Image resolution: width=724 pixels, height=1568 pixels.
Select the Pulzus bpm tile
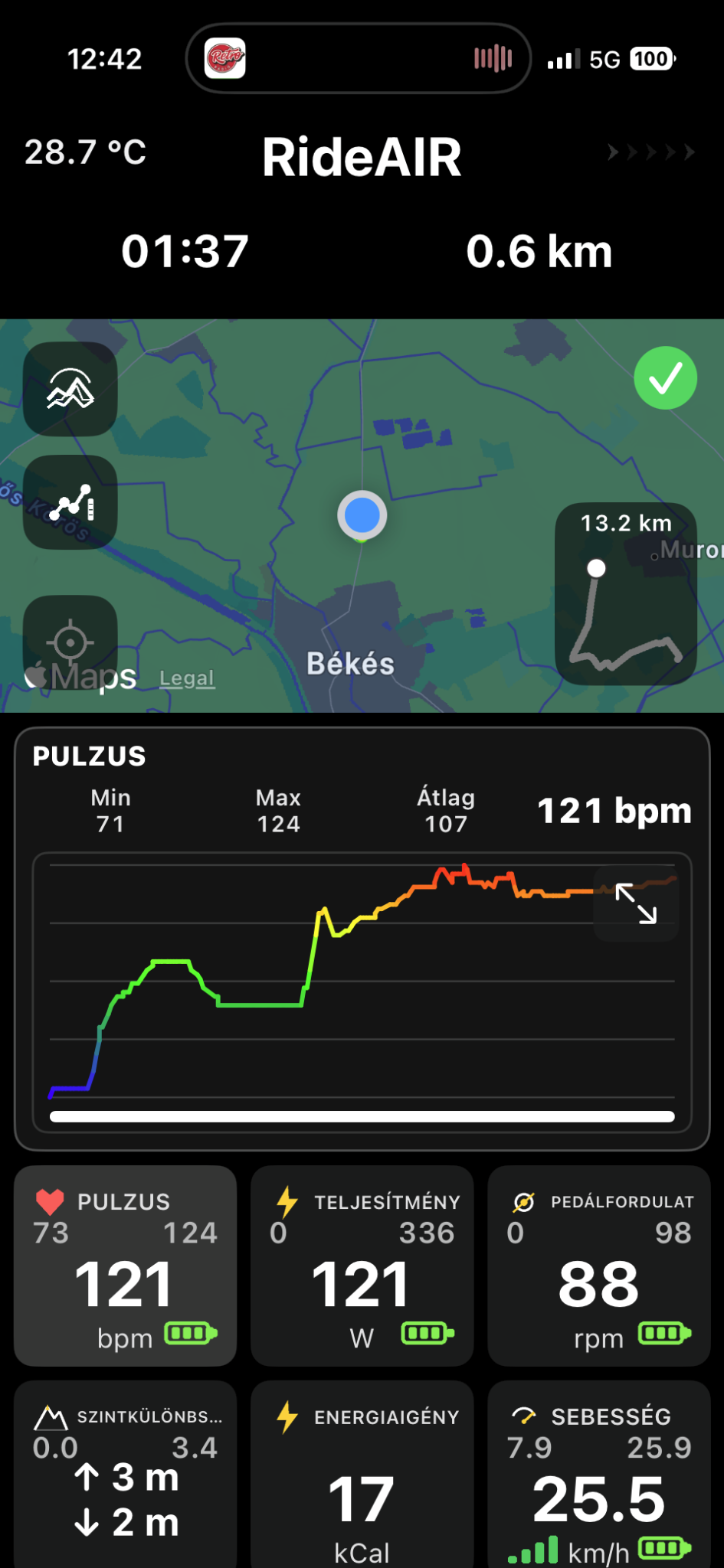(x=125, y=1266)
